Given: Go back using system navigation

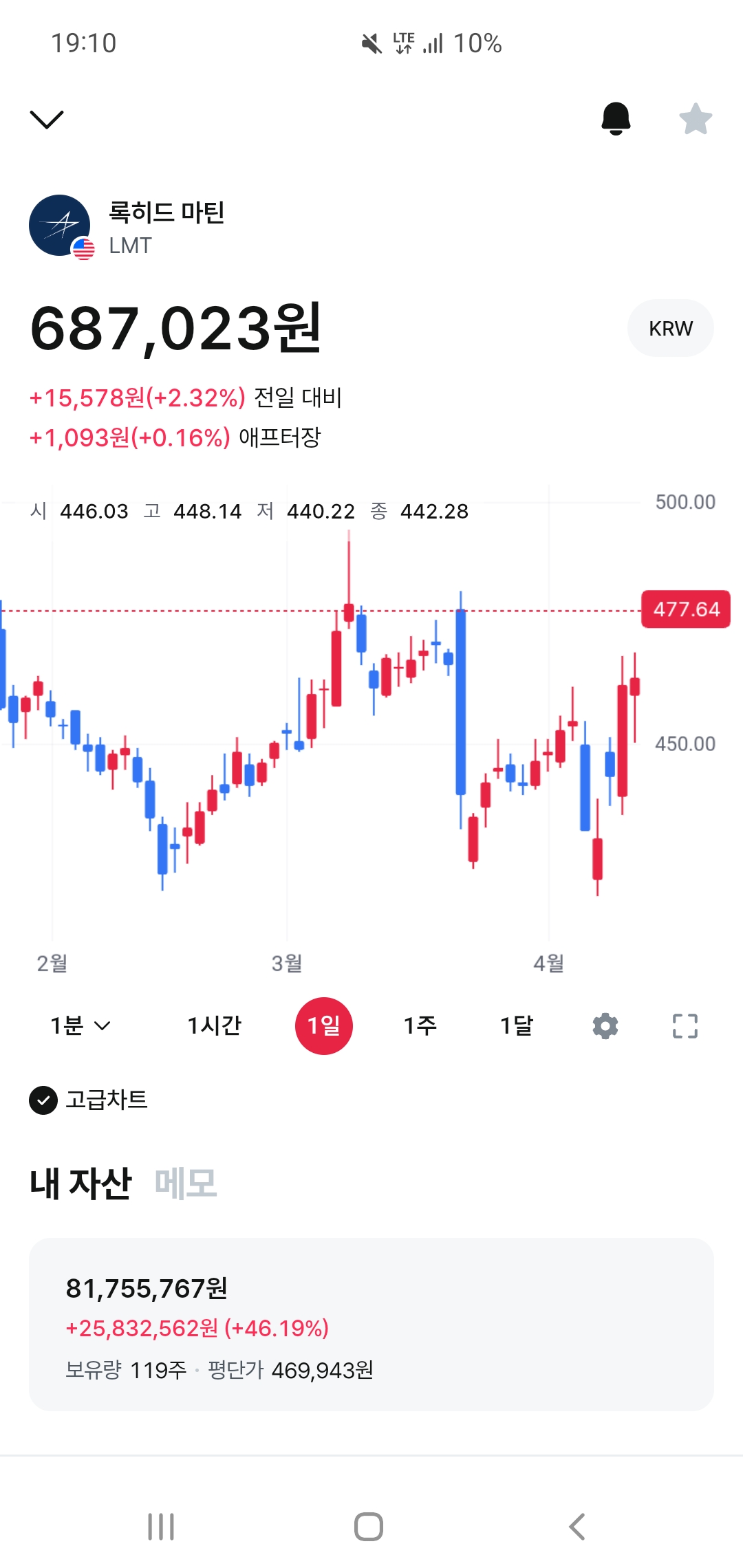Looking at the screenshot, I should click(577, 1526).
